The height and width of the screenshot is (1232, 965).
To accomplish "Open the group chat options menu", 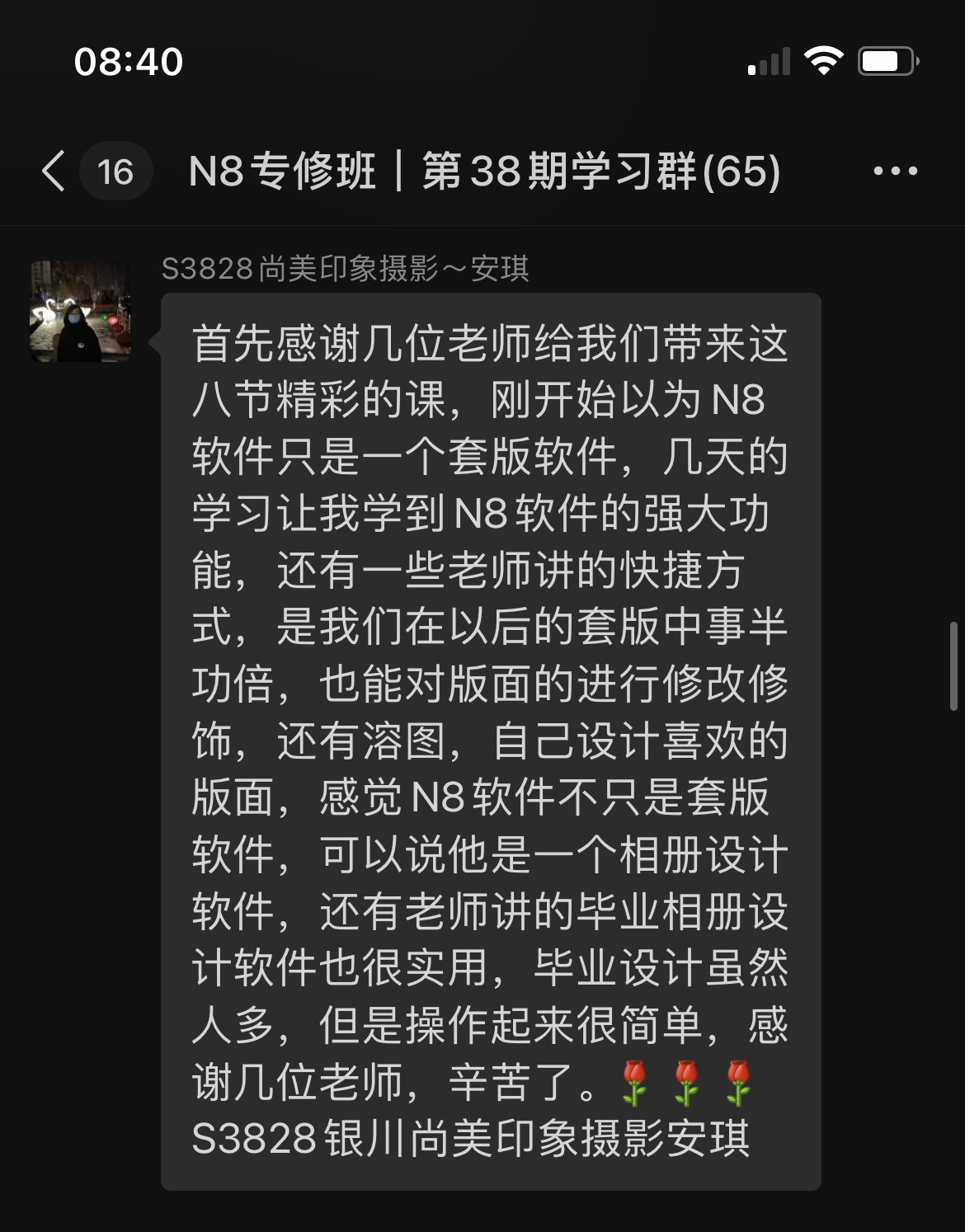I will [895, 172].
